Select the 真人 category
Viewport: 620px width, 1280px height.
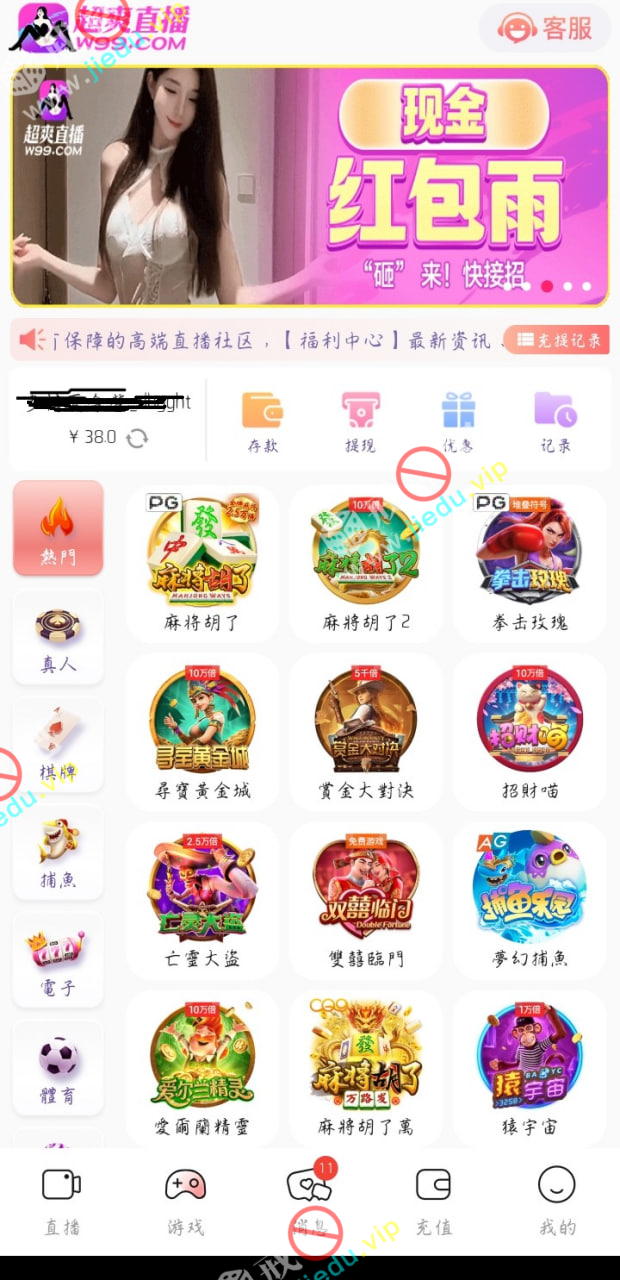tap(58, 638)
